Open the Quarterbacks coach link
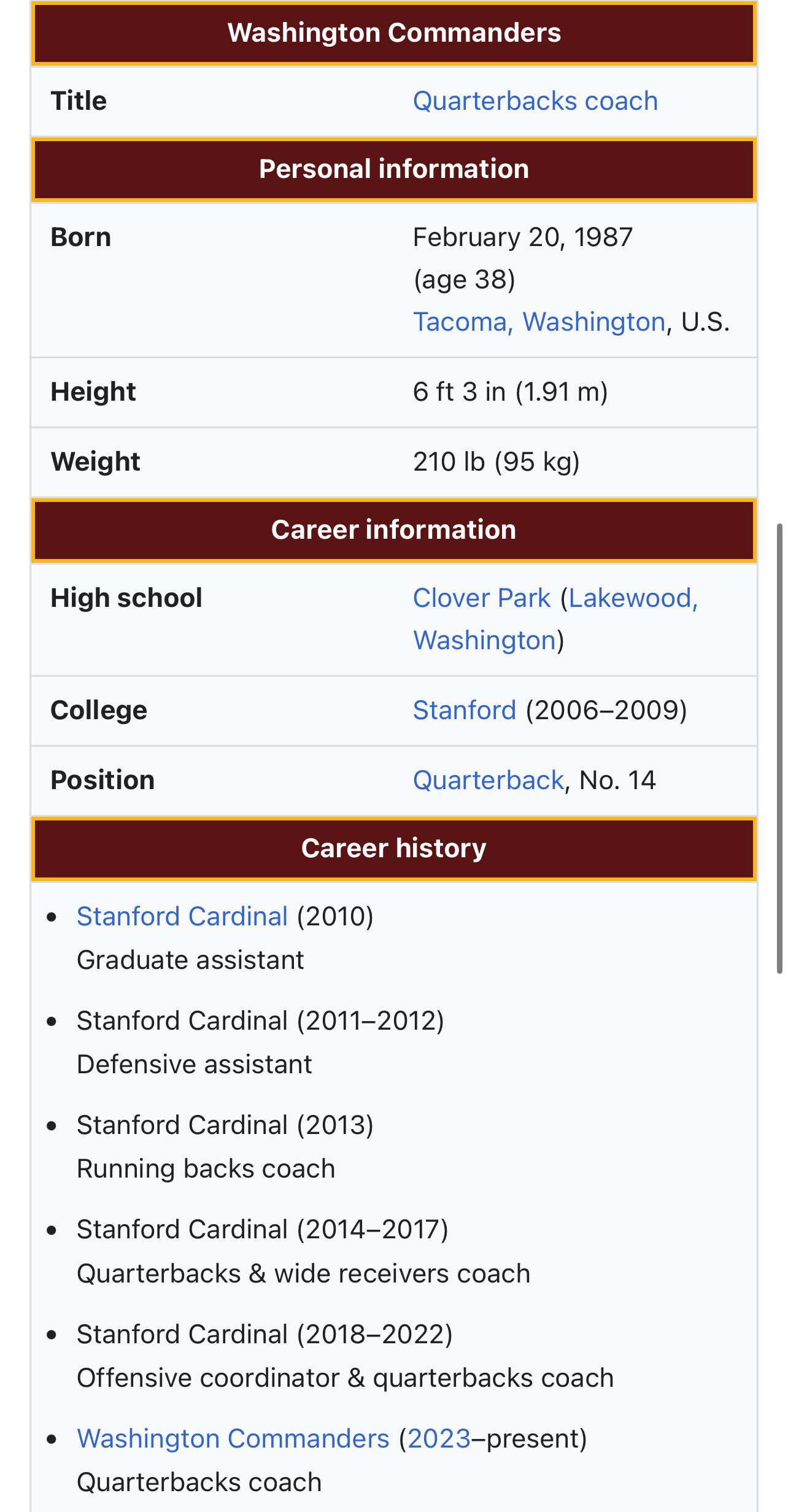The width and height of the screenshot is (788, 1512). [535, 101]
